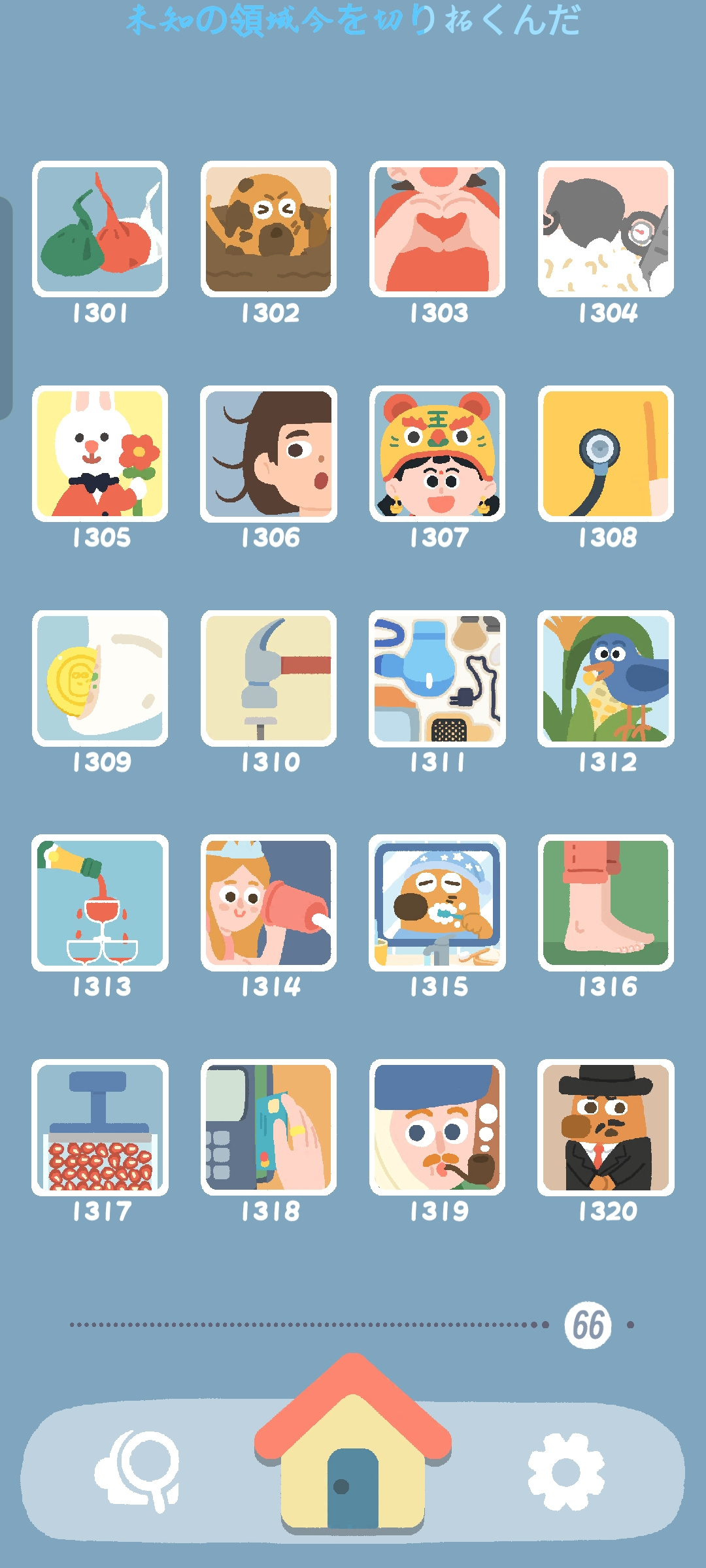706x1568 pixels.
Task: Select level 1312 blue bird
Action: pos(606,678)
